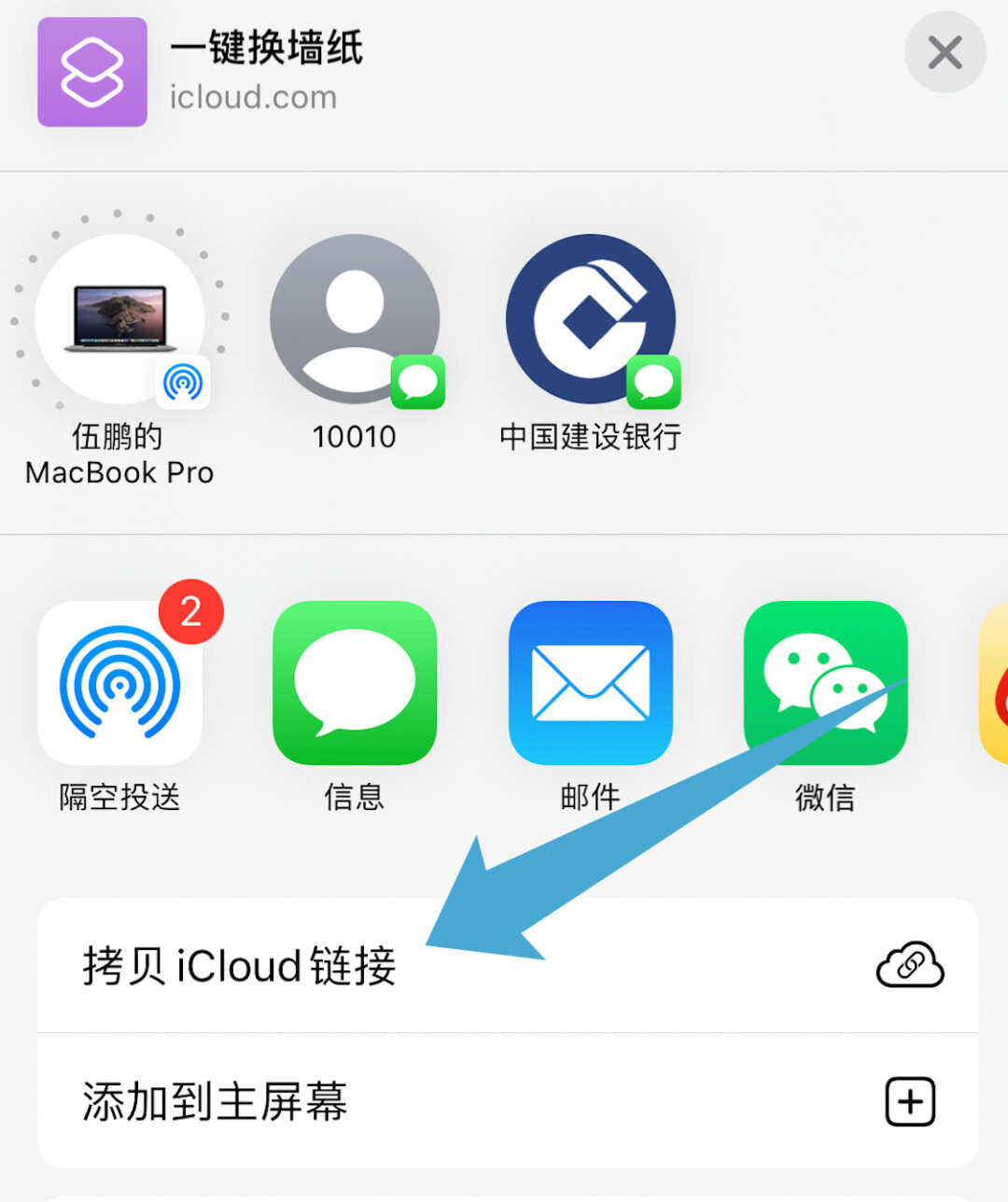Share via 邮件 Mail app

click(590, 684)
